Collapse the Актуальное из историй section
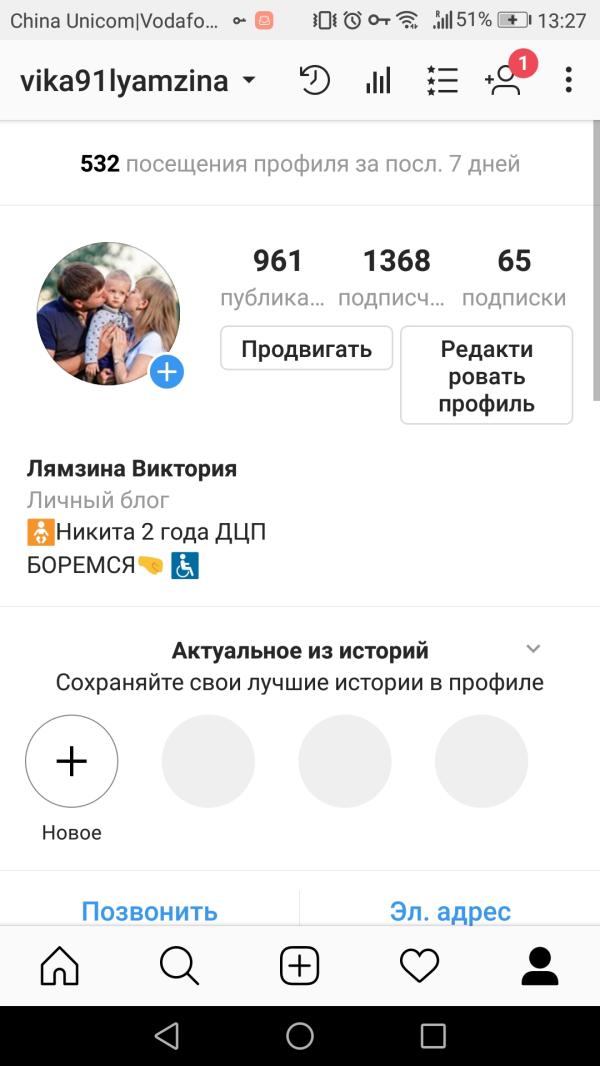 click(533, 649)
